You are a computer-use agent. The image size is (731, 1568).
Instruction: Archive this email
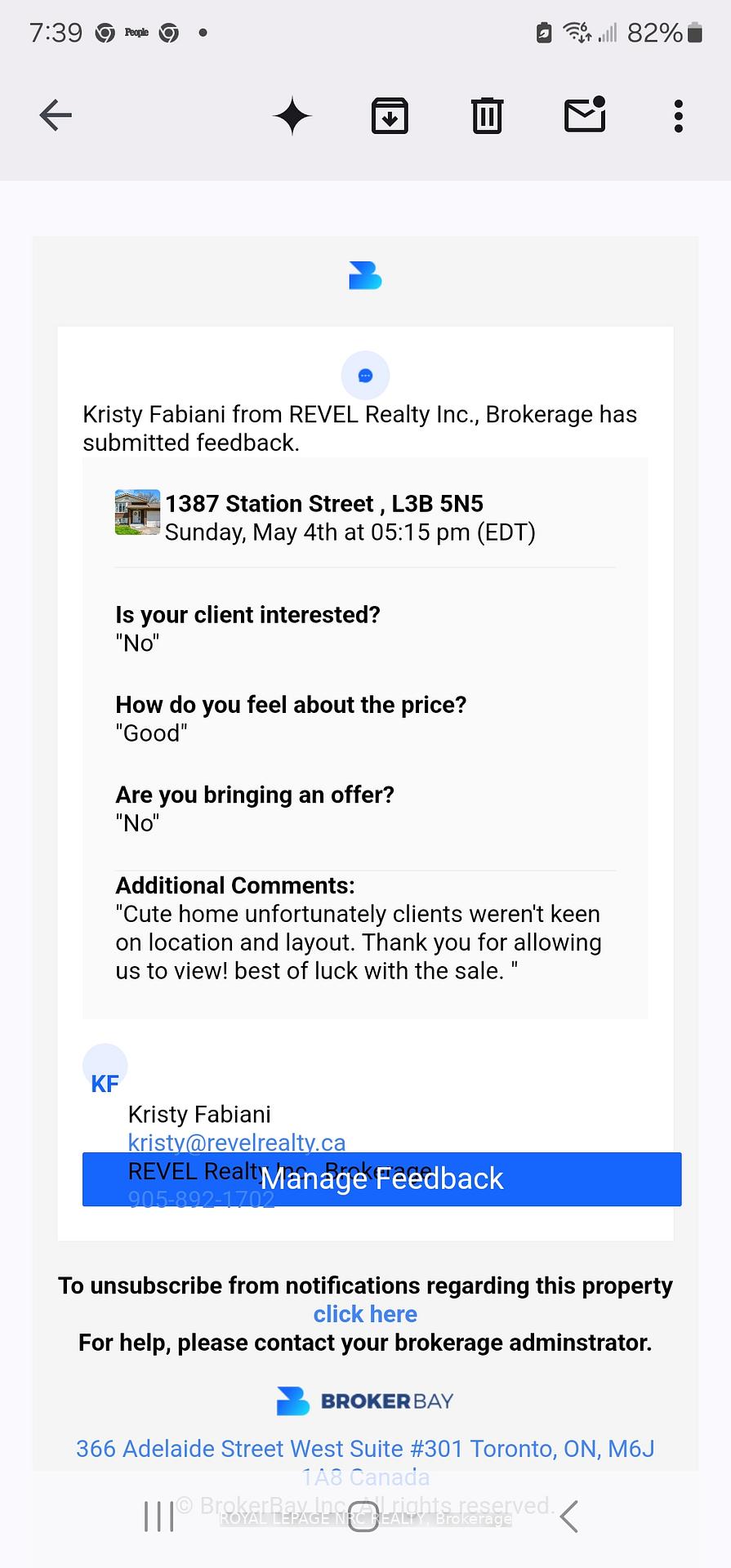[x=390, y=115]
